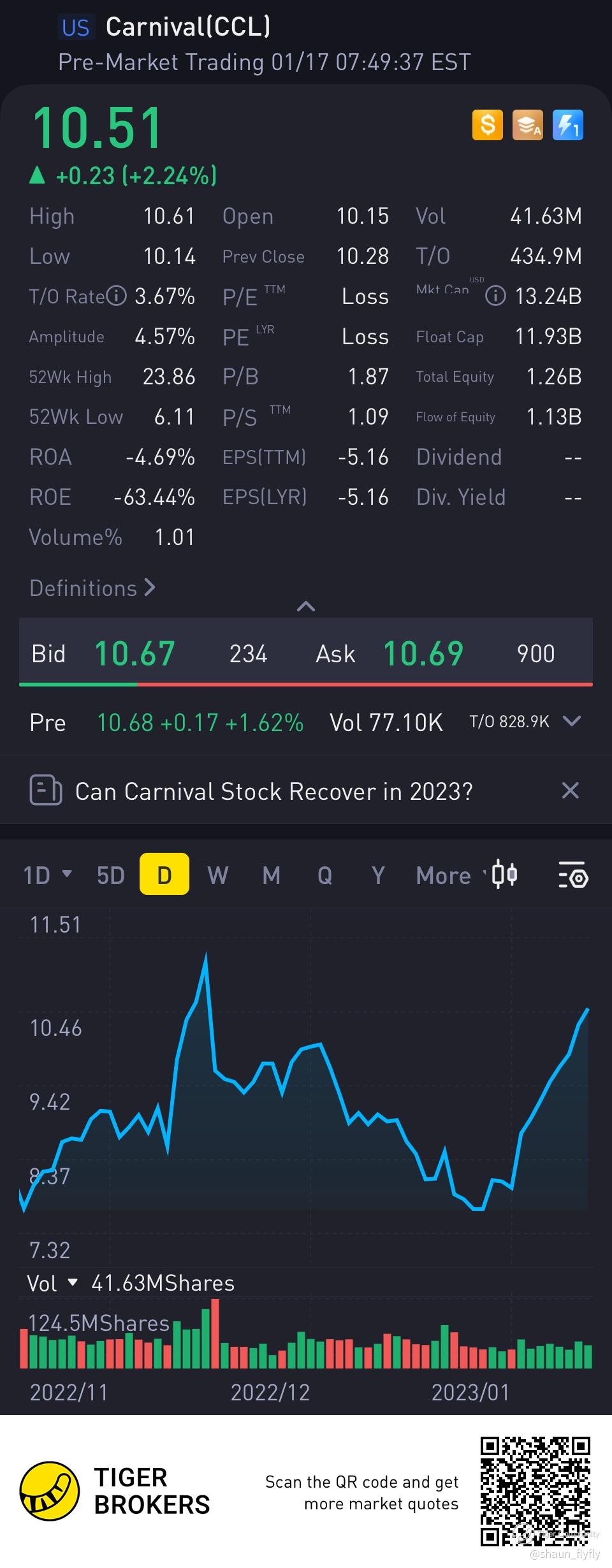The height and width of the screenshot is (1568, 612).
Task: Show the monthly M chart
Action: coord(271,875)
